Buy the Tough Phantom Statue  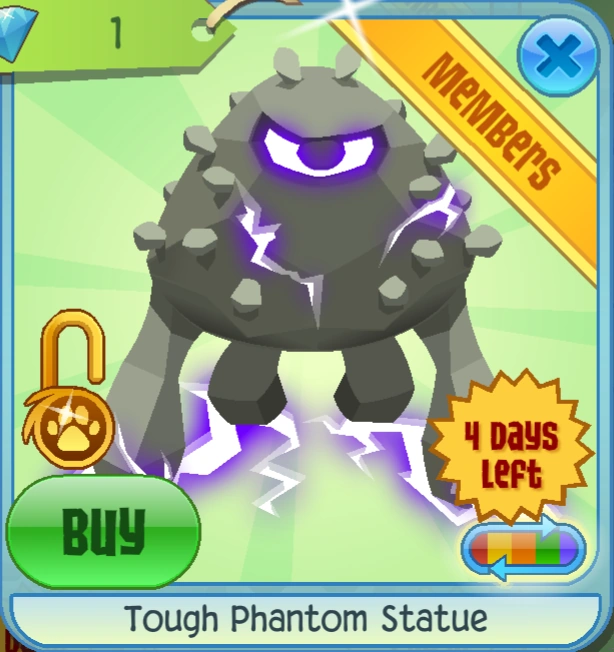coord(103,531)
